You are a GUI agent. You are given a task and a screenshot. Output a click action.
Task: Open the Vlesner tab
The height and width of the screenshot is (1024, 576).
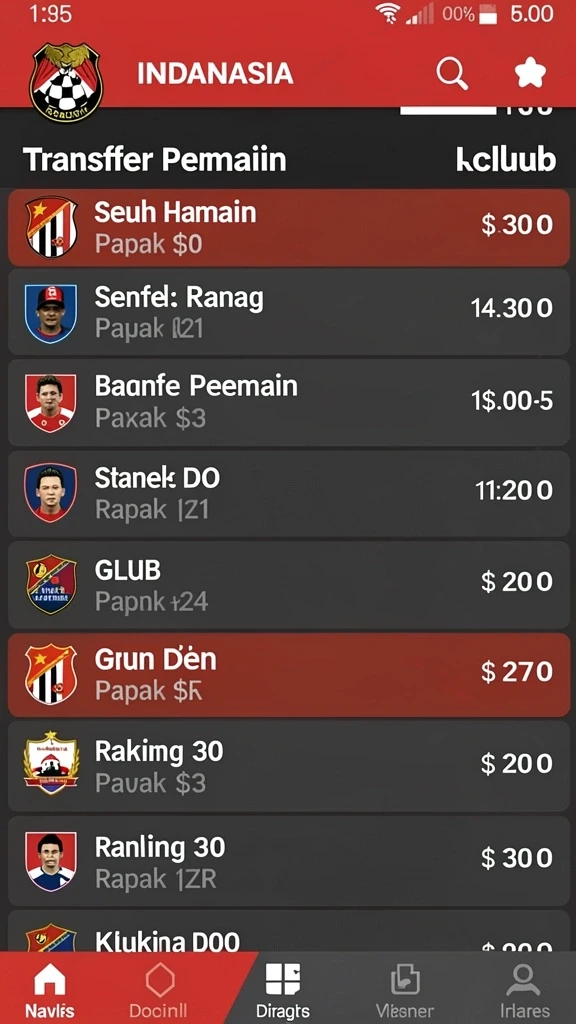coord(405,989)
